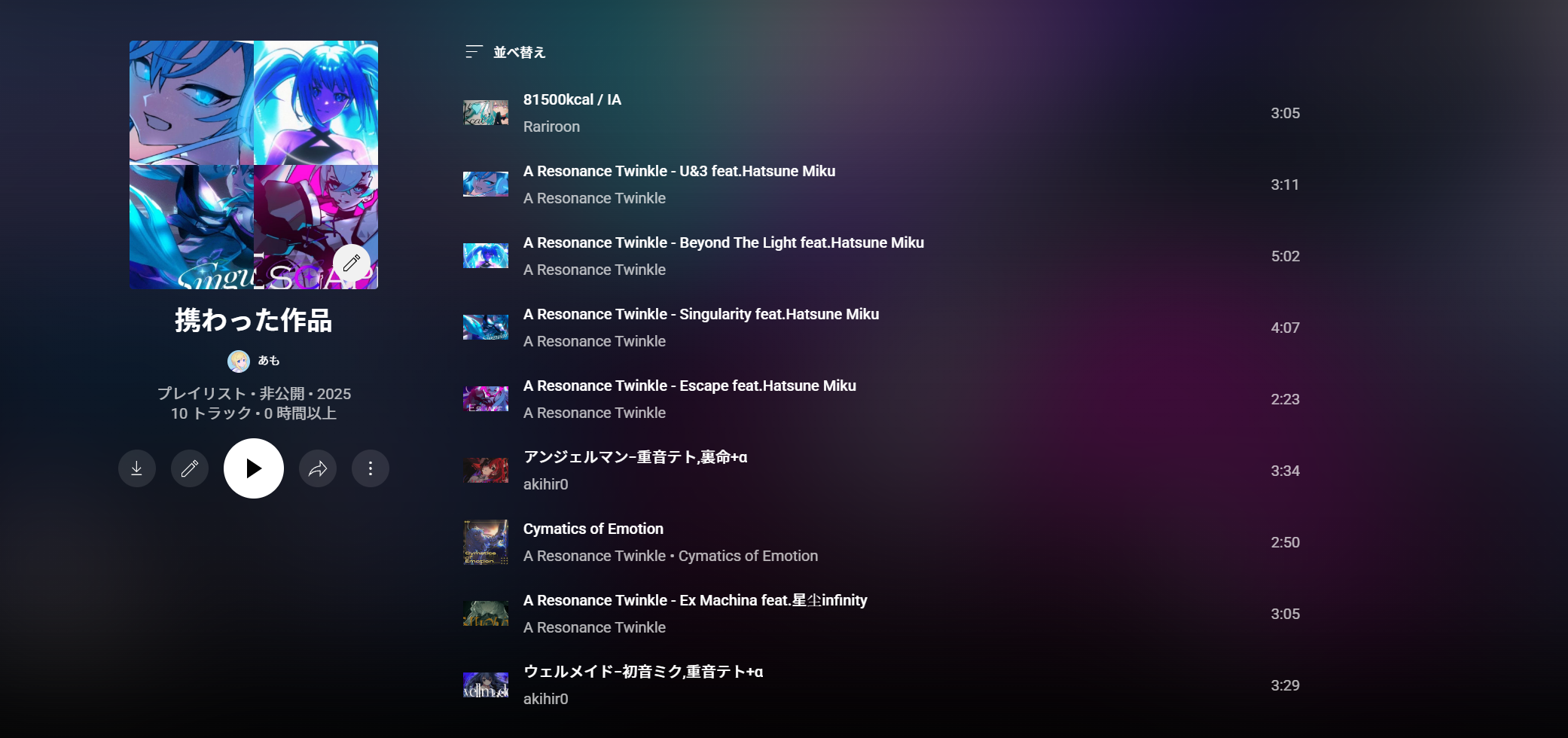Open artist Rariroon's page

pyautogui.click(x=551, y=127)
